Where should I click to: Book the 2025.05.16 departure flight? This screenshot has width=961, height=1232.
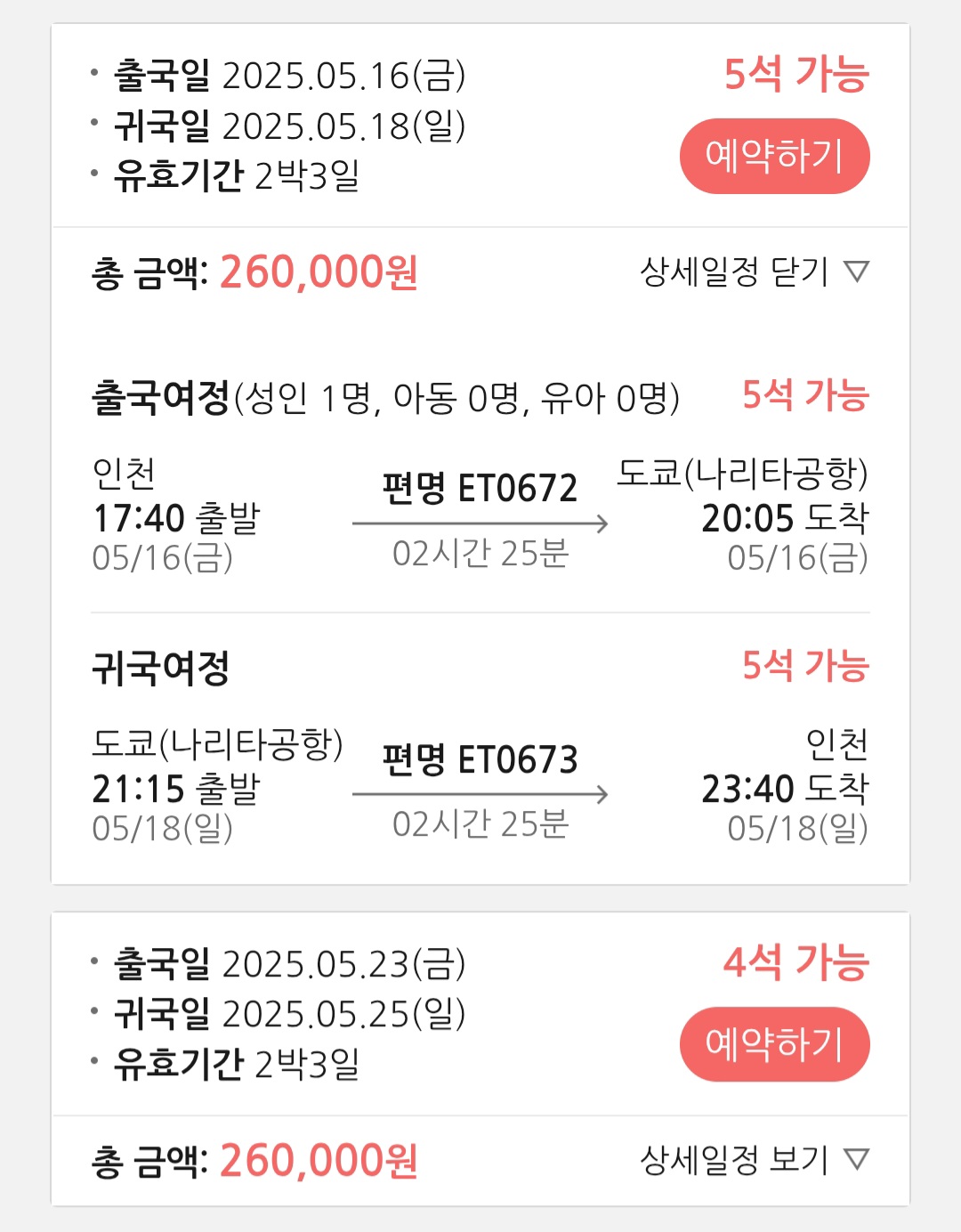(x=774, y=157)
